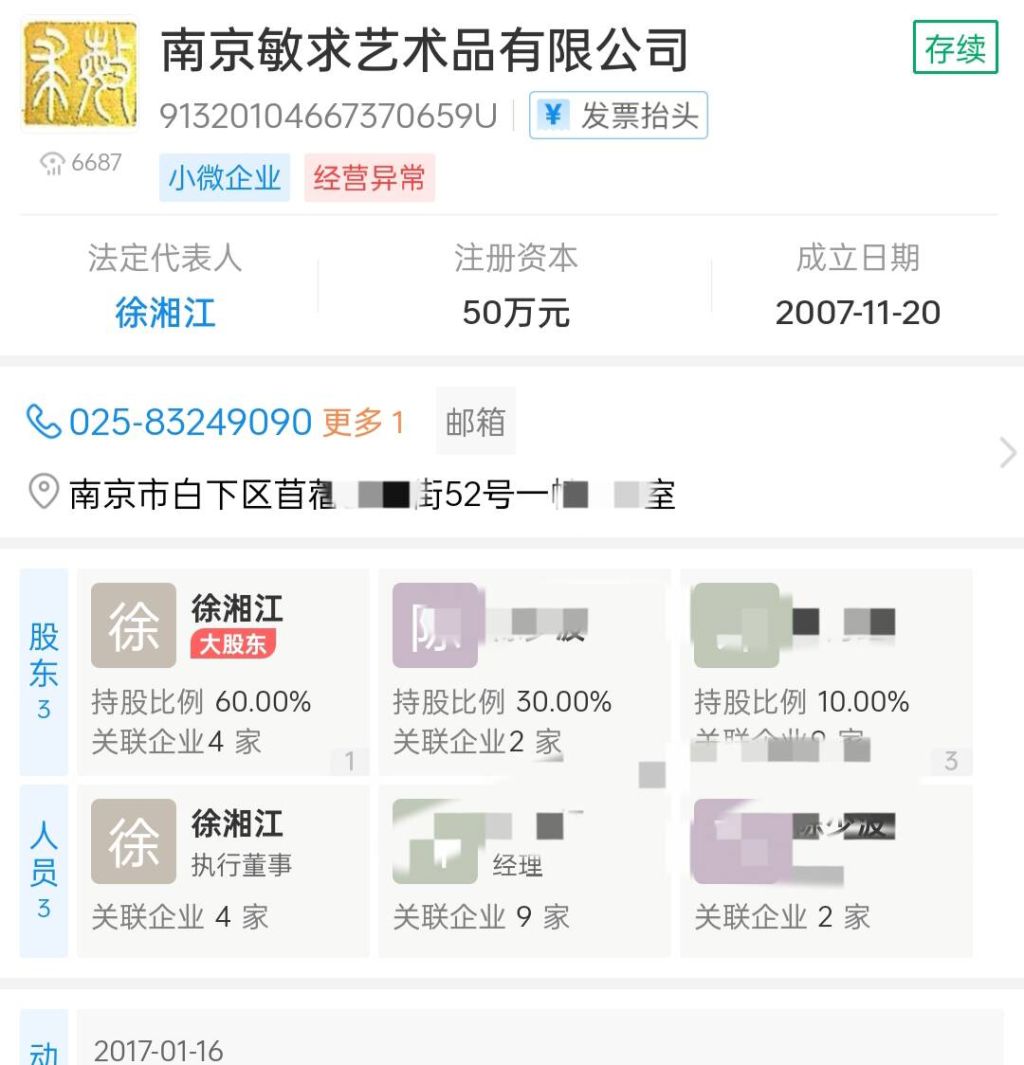Open the shareholder card with 30.00% stake

(524, 672)
